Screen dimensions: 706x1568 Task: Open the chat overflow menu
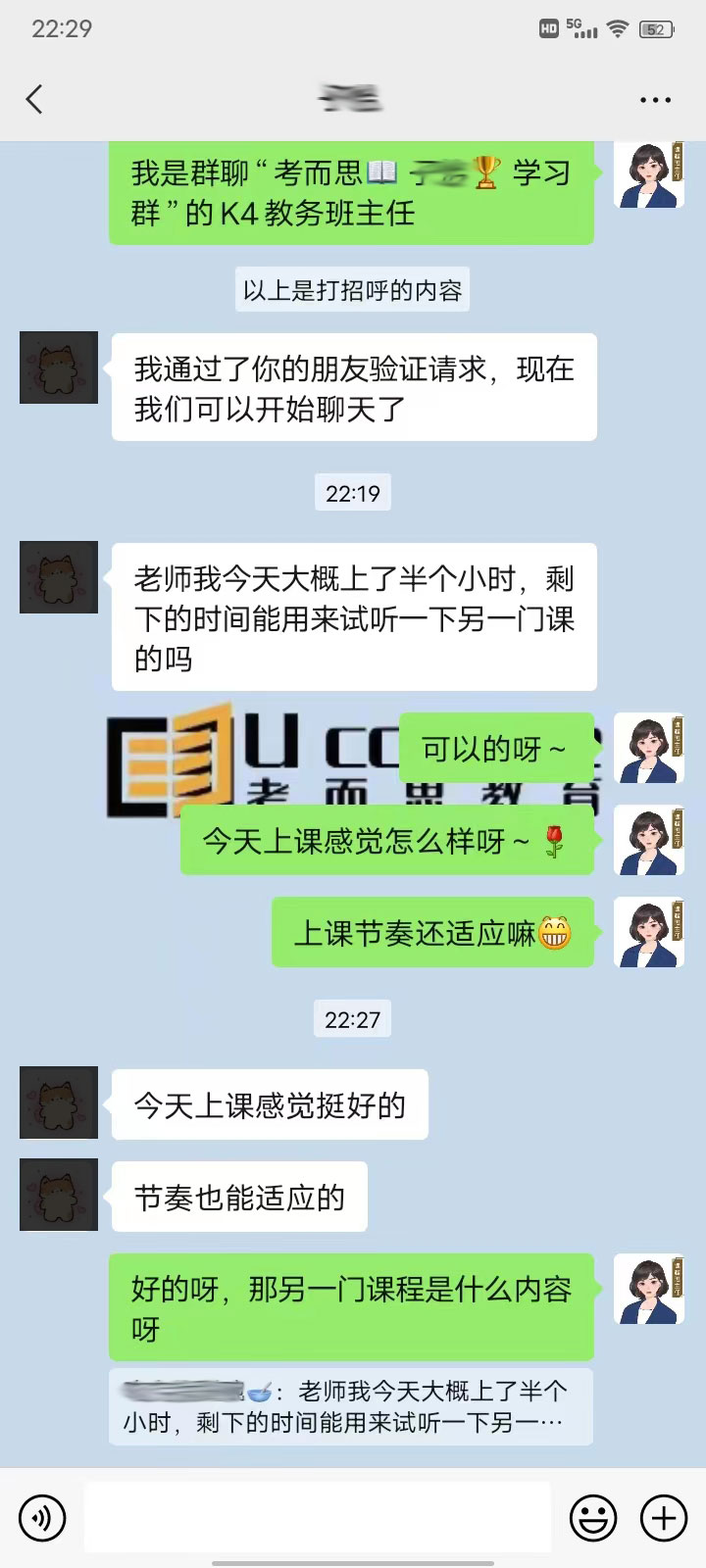pyautogui.click(x=655, y=99)
